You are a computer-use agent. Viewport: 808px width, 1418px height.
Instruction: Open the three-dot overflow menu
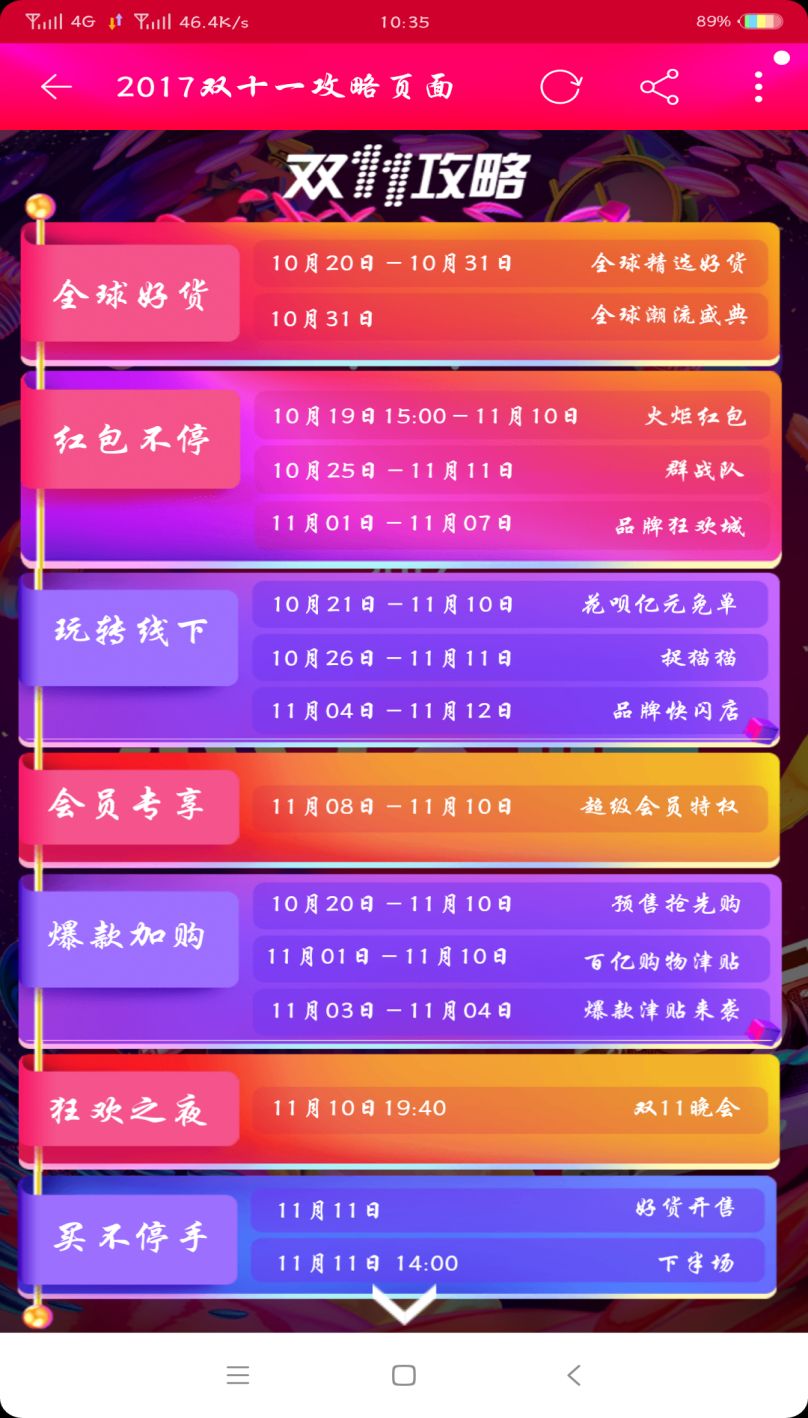tap(759, 87)
